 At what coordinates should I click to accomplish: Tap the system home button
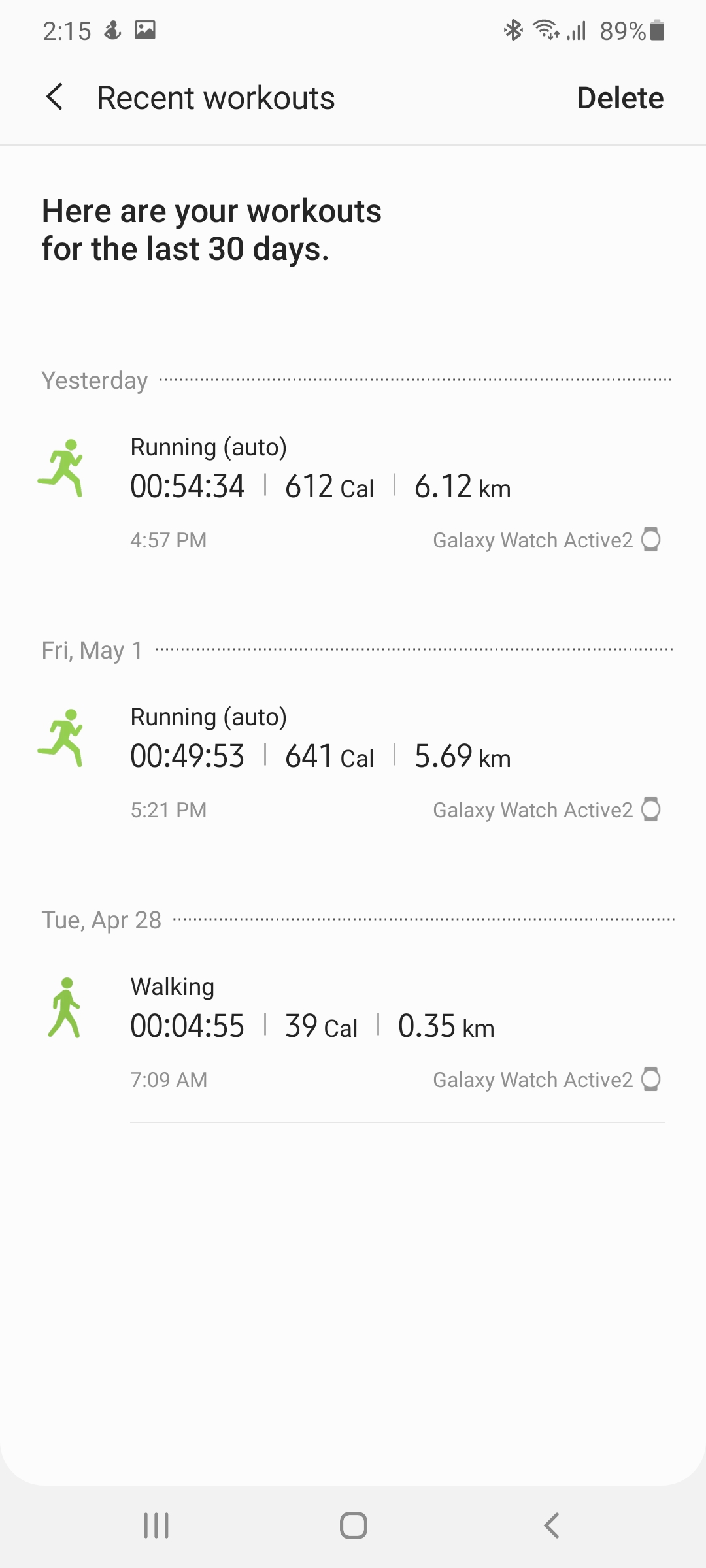[x=353, y=1526]
